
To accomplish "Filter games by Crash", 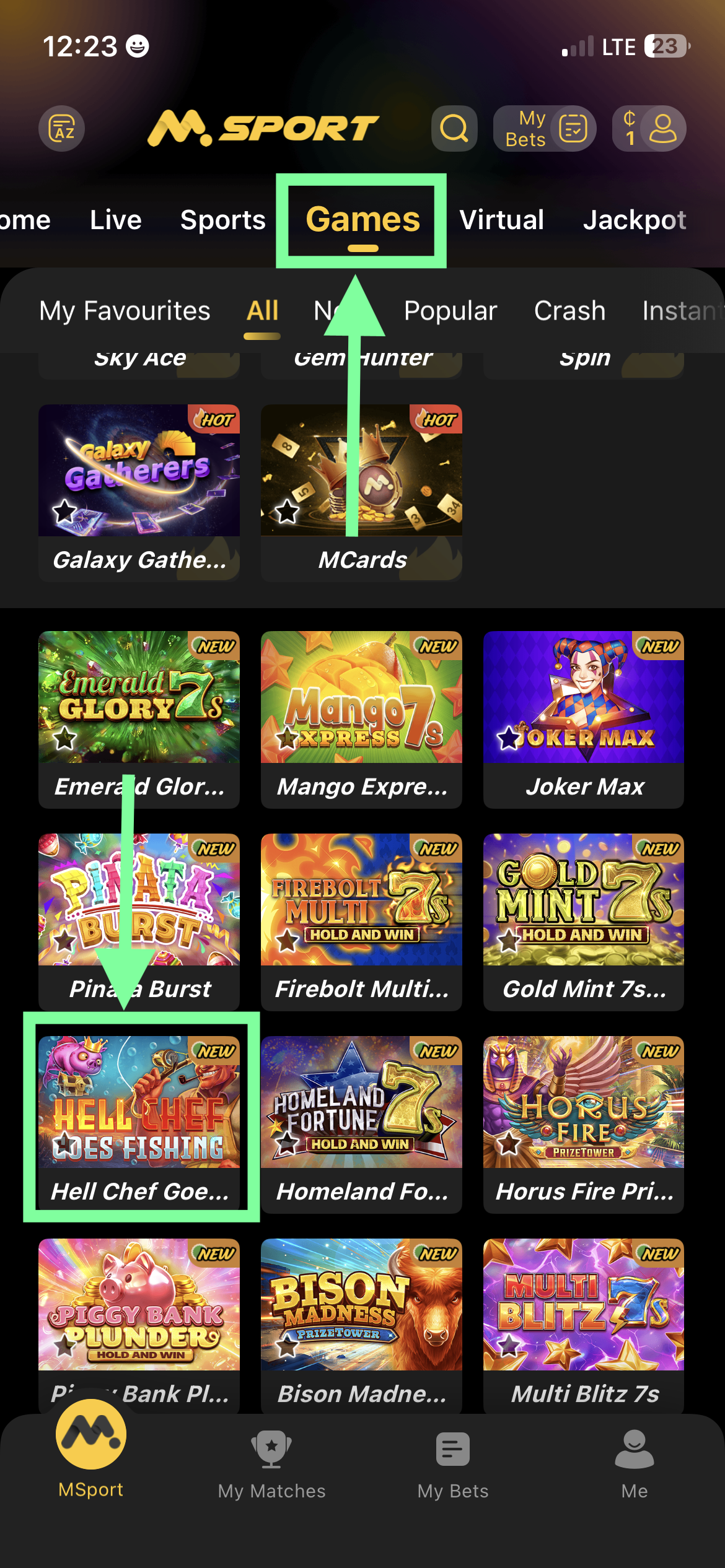I will click(x=569, y=311).
